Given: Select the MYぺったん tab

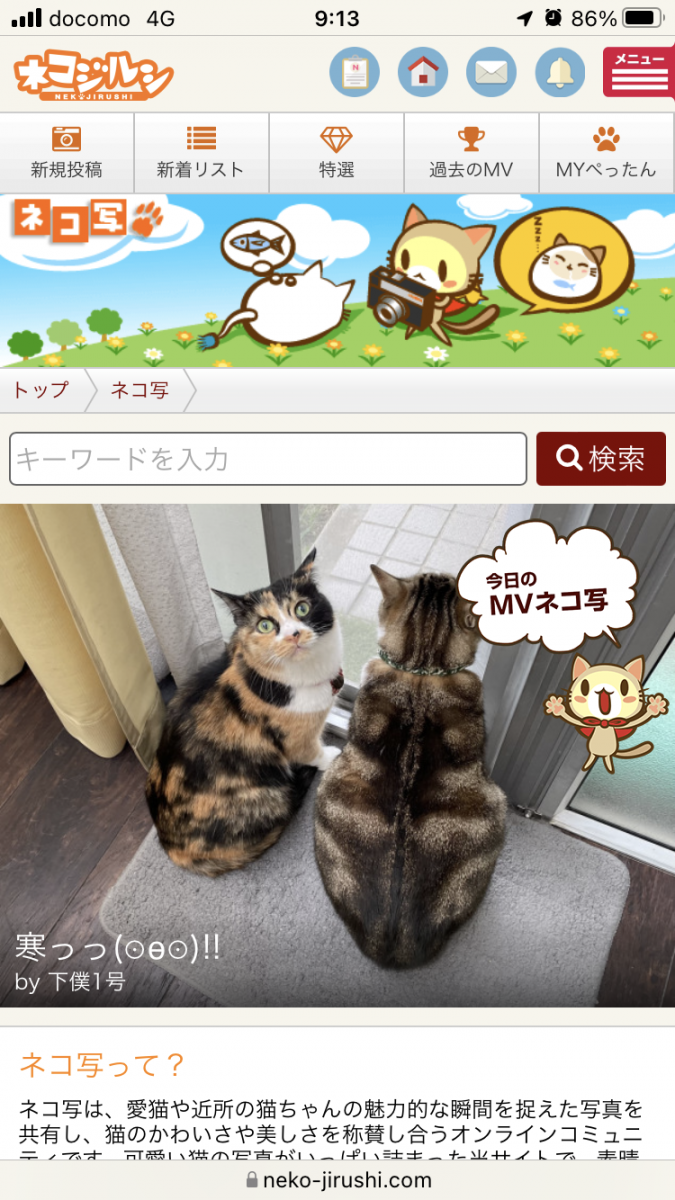Looking at the screenshot, I should click(606, 152).
